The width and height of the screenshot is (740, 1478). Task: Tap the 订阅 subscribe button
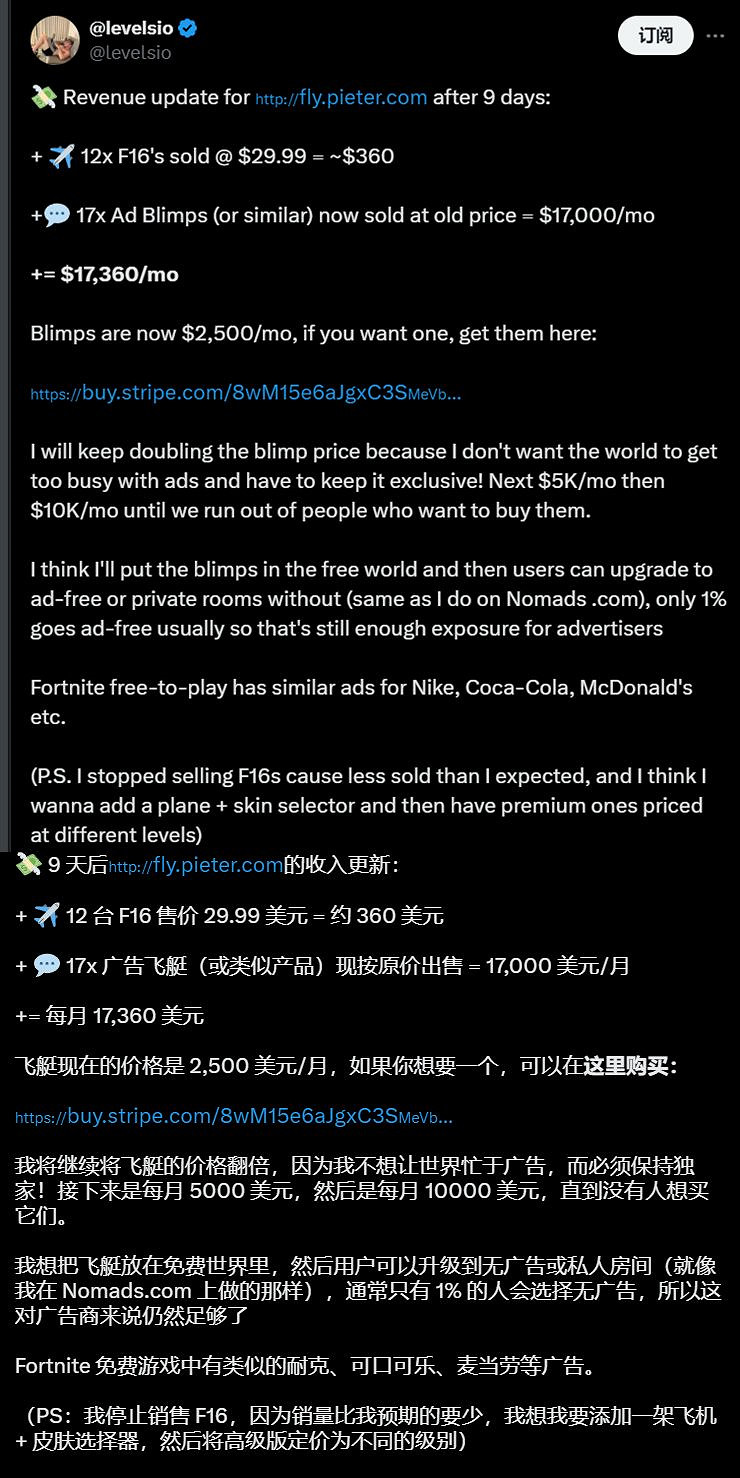pos(656,36)
